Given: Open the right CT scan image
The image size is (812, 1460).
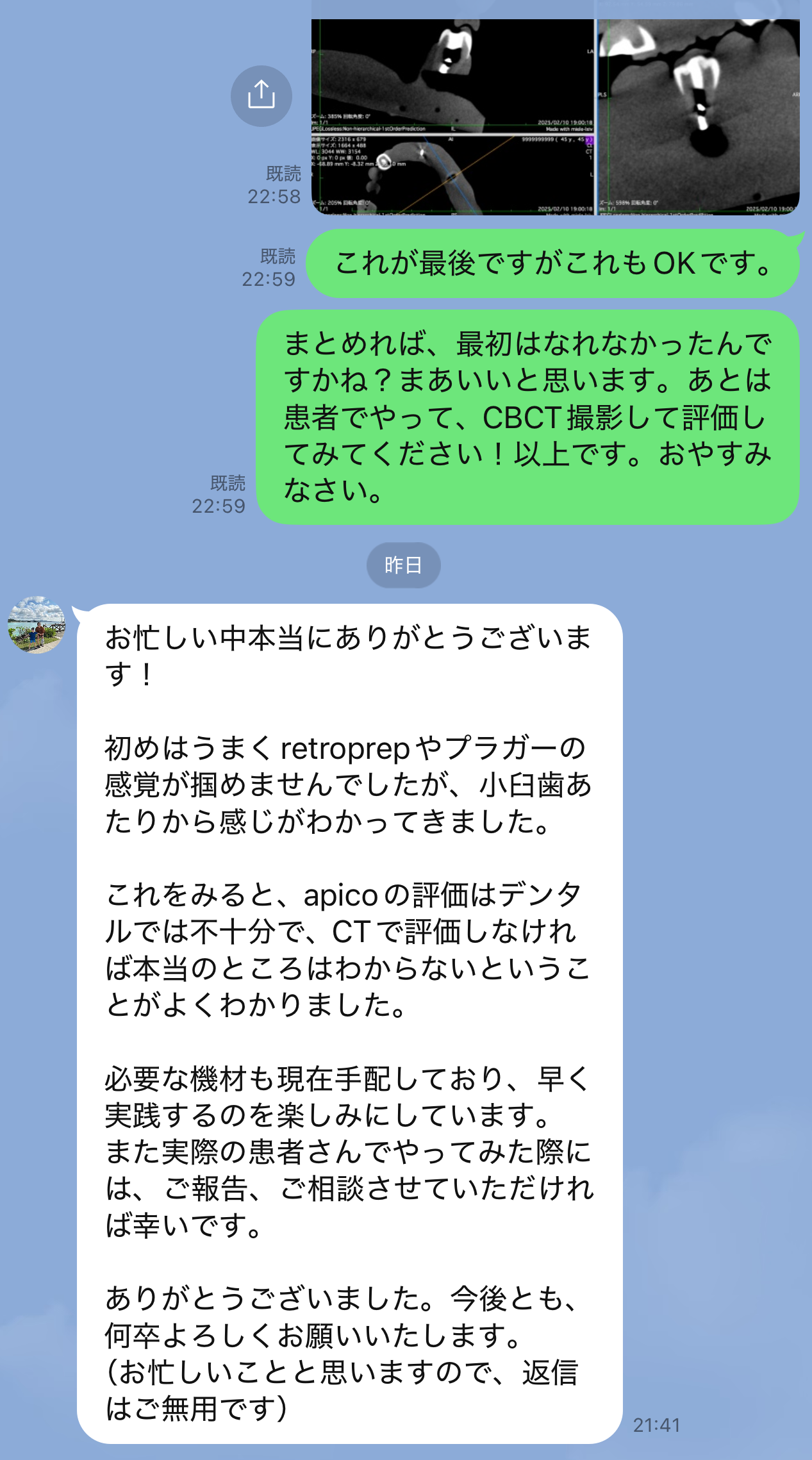Looking at the screenshot, I should 699,117.
